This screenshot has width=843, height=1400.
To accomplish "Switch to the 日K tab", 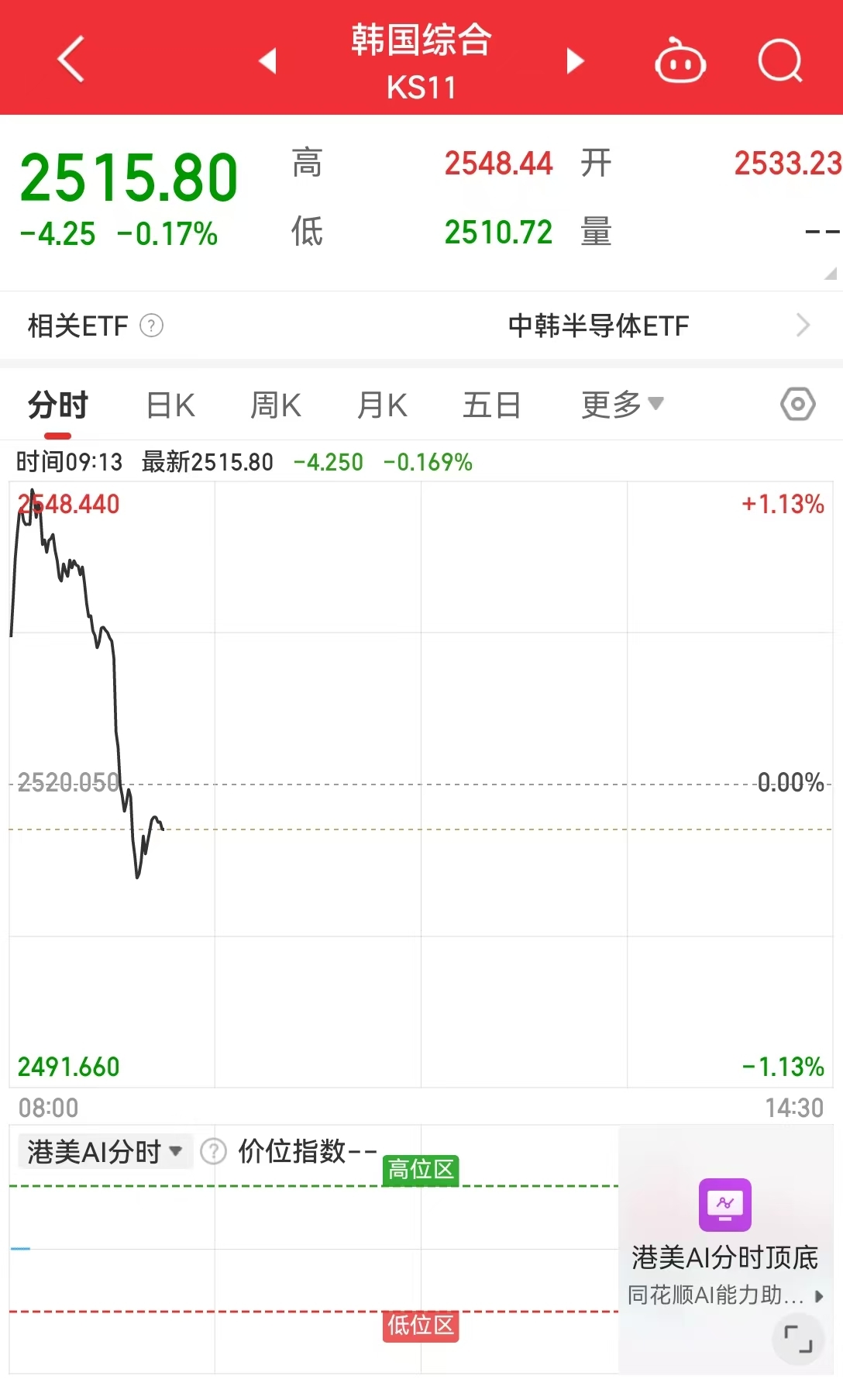I will tap(170, 405).
